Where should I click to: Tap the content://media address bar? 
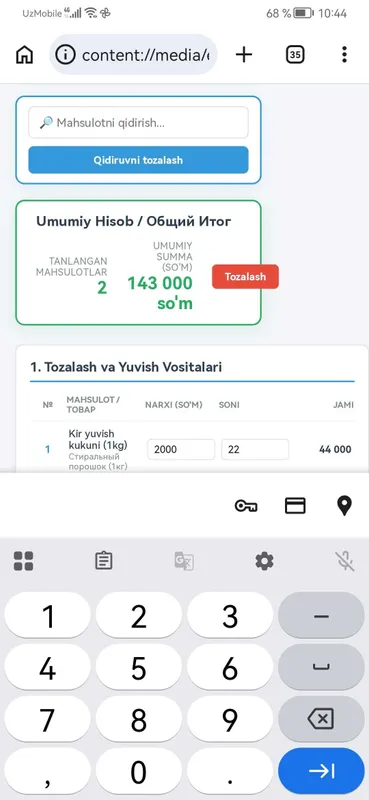[x=133, y=55]
